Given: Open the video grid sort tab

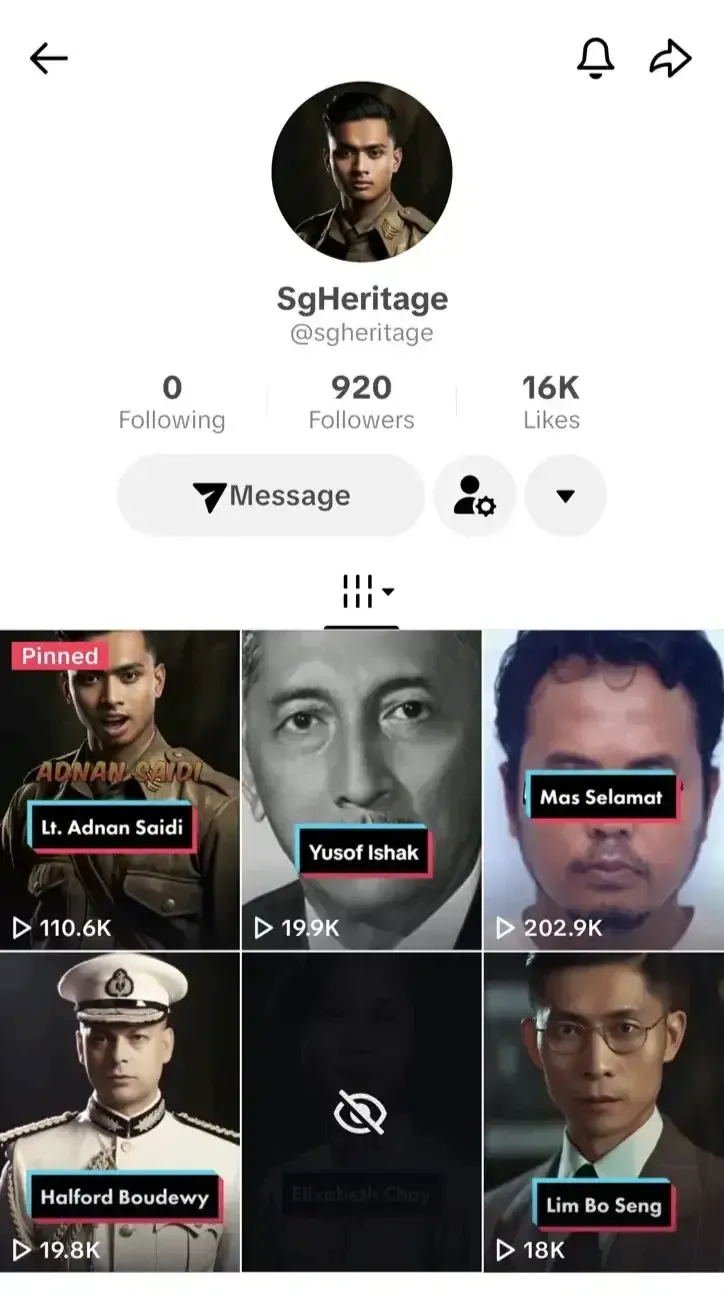Looking at the screenshot, I should pyautogui.click(x=362, y=591).
